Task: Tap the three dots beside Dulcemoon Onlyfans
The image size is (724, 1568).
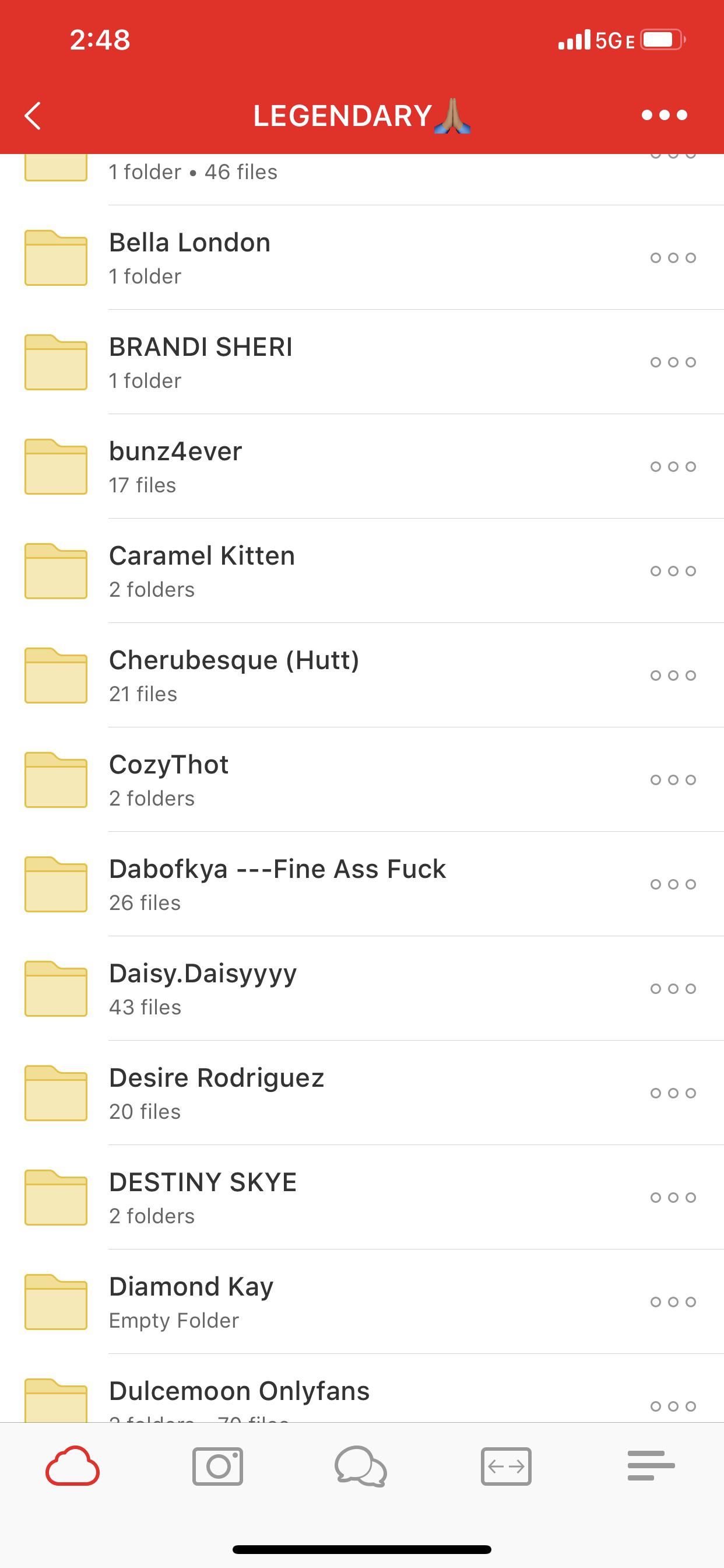Action: point(673,1406)
